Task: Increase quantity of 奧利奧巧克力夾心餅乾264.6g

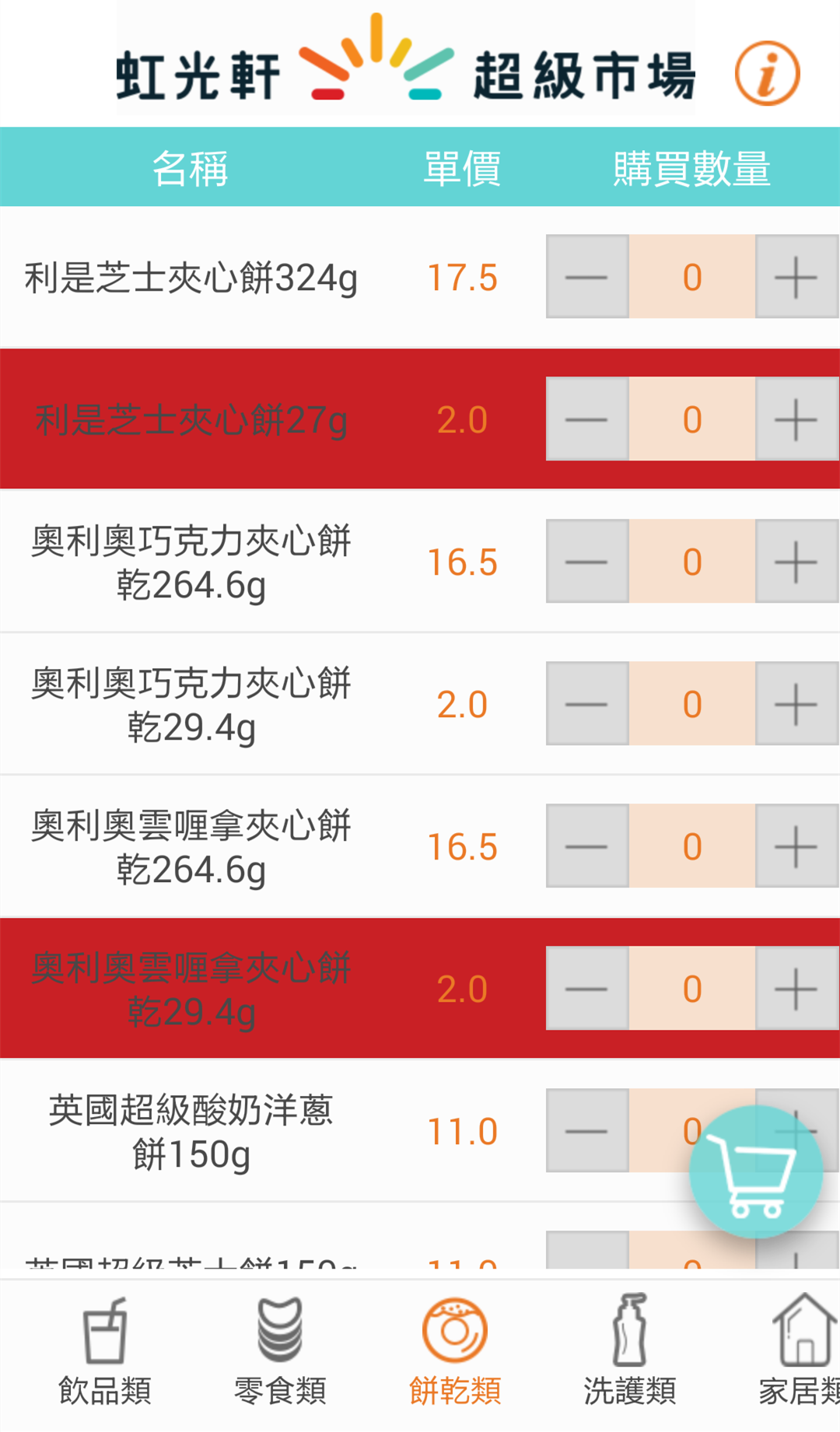Action: 795,562
